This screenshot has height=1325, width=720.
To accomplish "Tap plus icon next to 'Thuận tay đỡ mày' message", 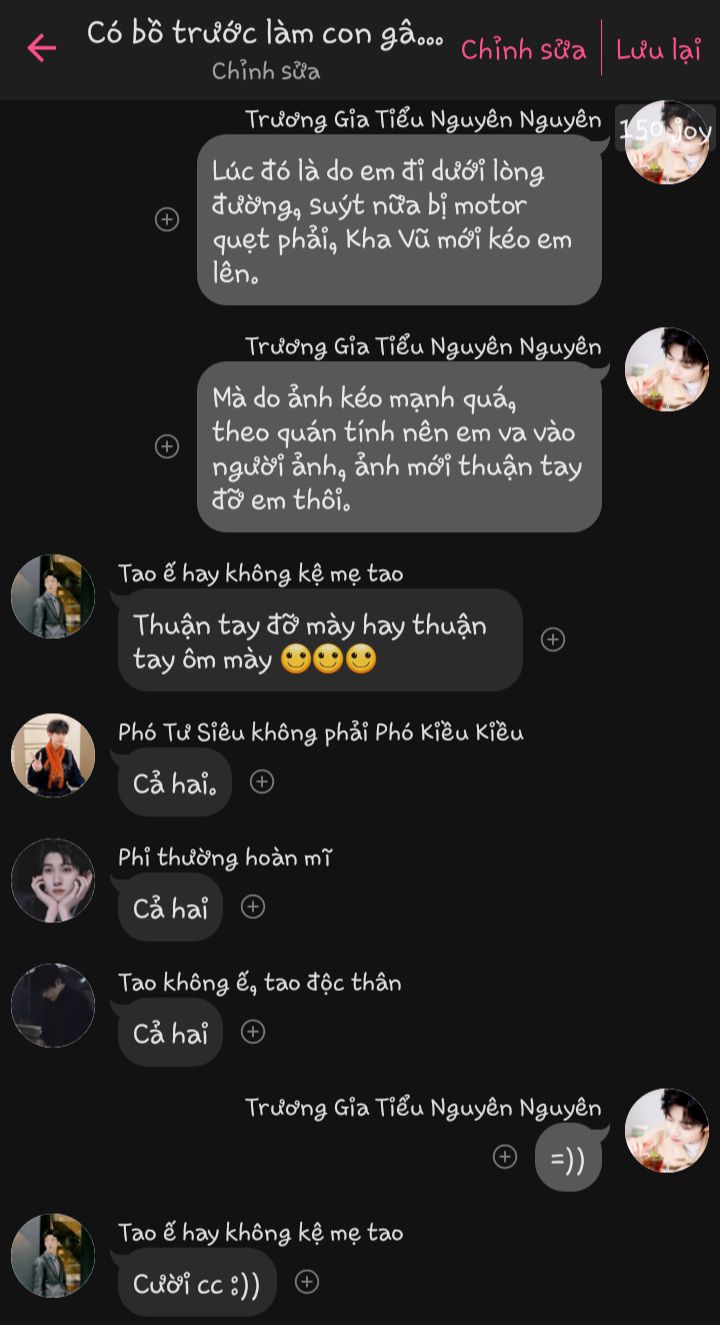I will click(553, 639).
